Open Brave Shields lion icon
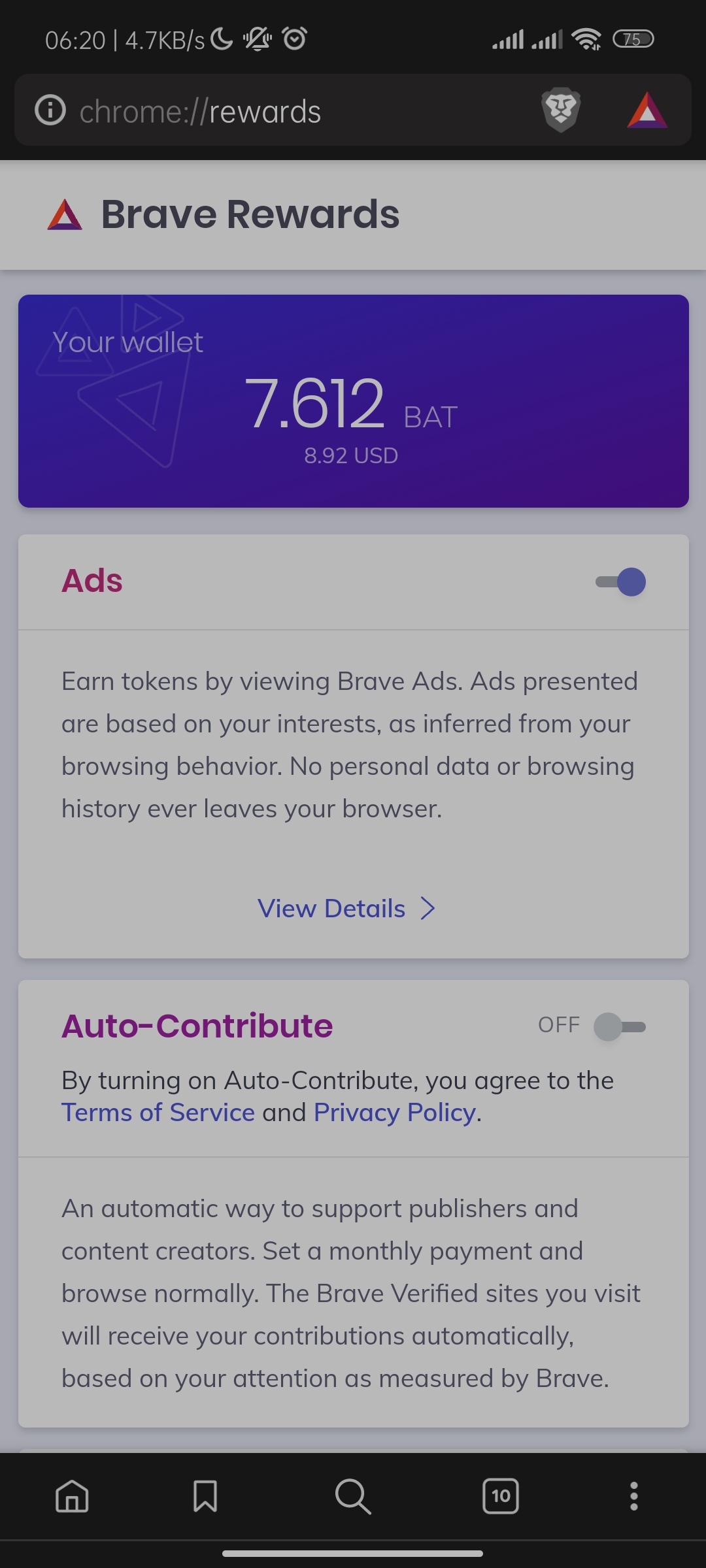This screenshot has height=1568, width=706. pos(562,109)
